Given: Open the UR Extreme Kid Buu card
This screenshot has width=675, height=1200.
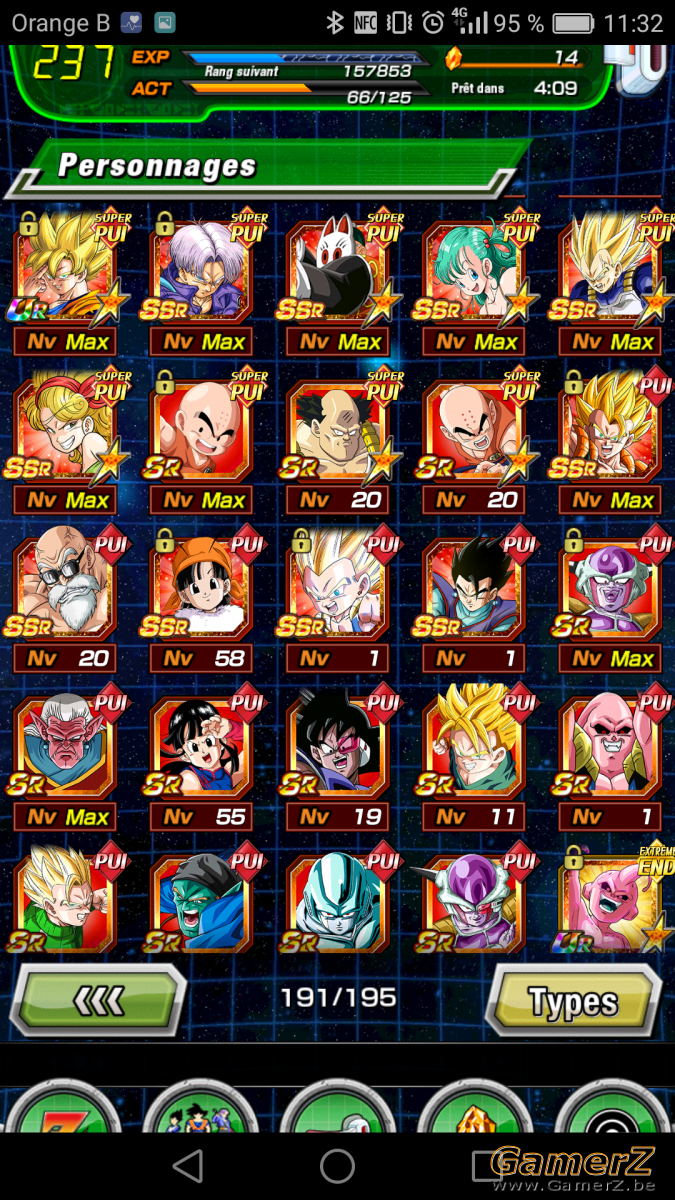Looking at the screenshot, I should click(x=610, y=900).
